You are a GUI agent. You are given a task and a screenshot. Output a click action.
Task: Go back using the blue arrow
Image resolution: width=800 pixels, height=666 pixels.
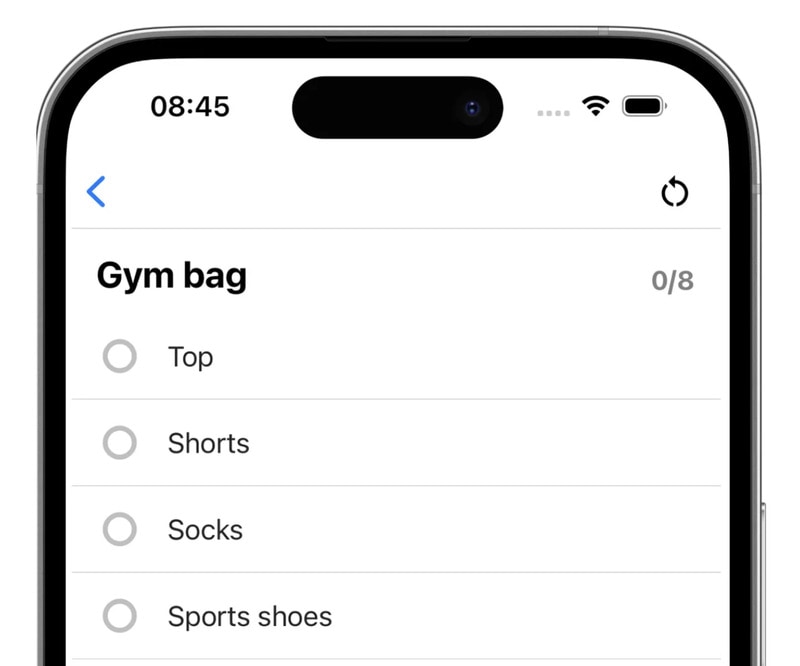click(x=97, y=191)
